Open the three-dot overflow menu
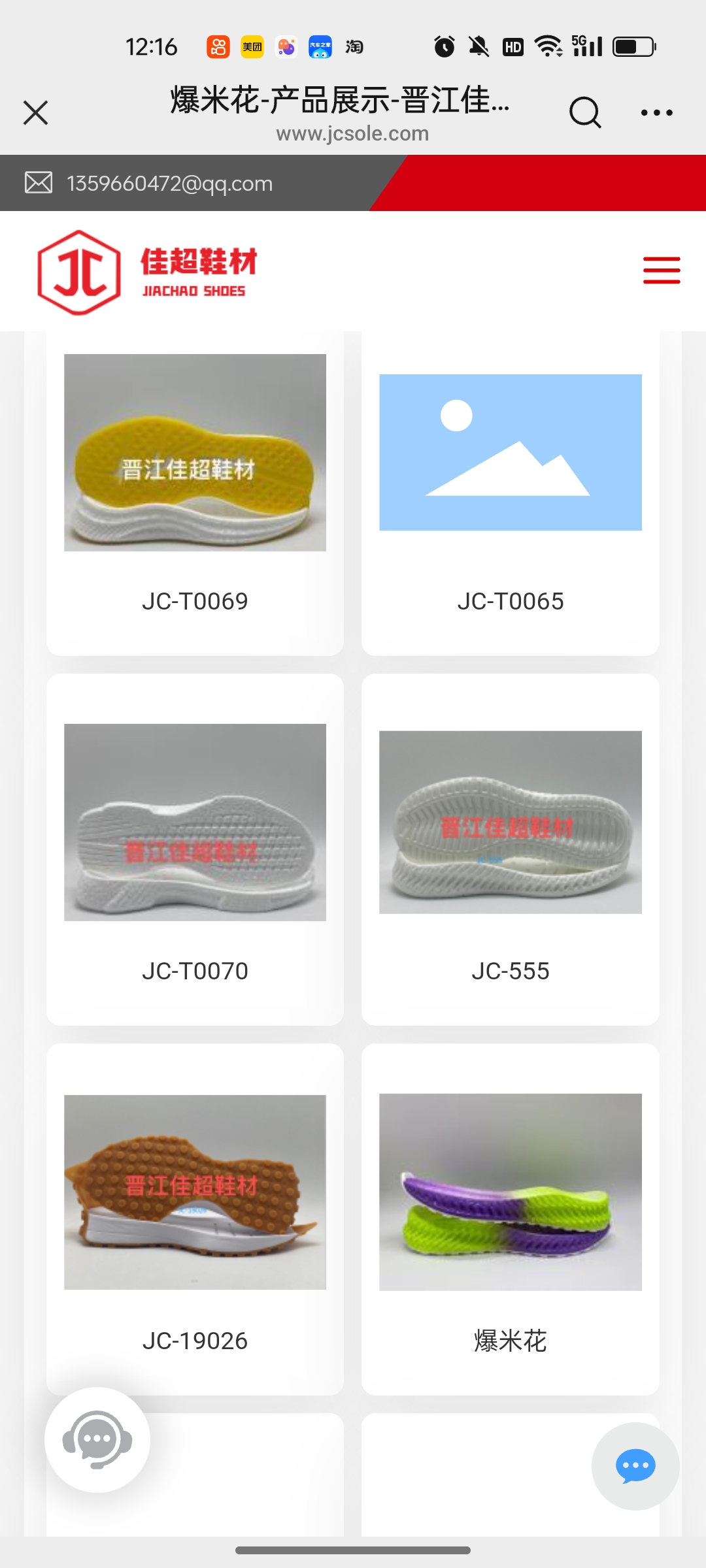Screen dimensions: 706x1568 [656, 112]
